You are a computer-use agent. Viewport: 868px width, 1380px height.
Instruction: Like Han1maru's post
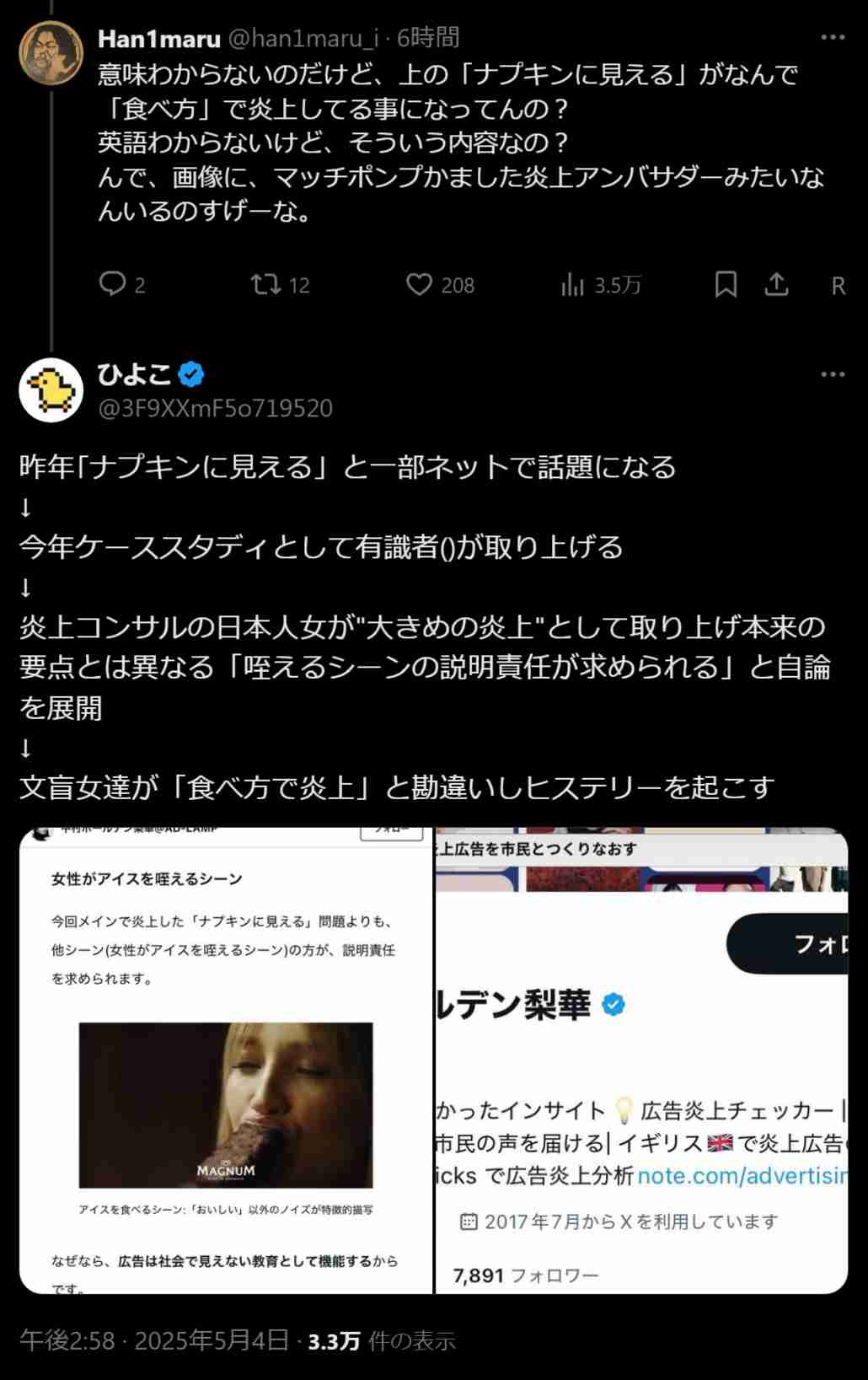[x=419, y=284]
